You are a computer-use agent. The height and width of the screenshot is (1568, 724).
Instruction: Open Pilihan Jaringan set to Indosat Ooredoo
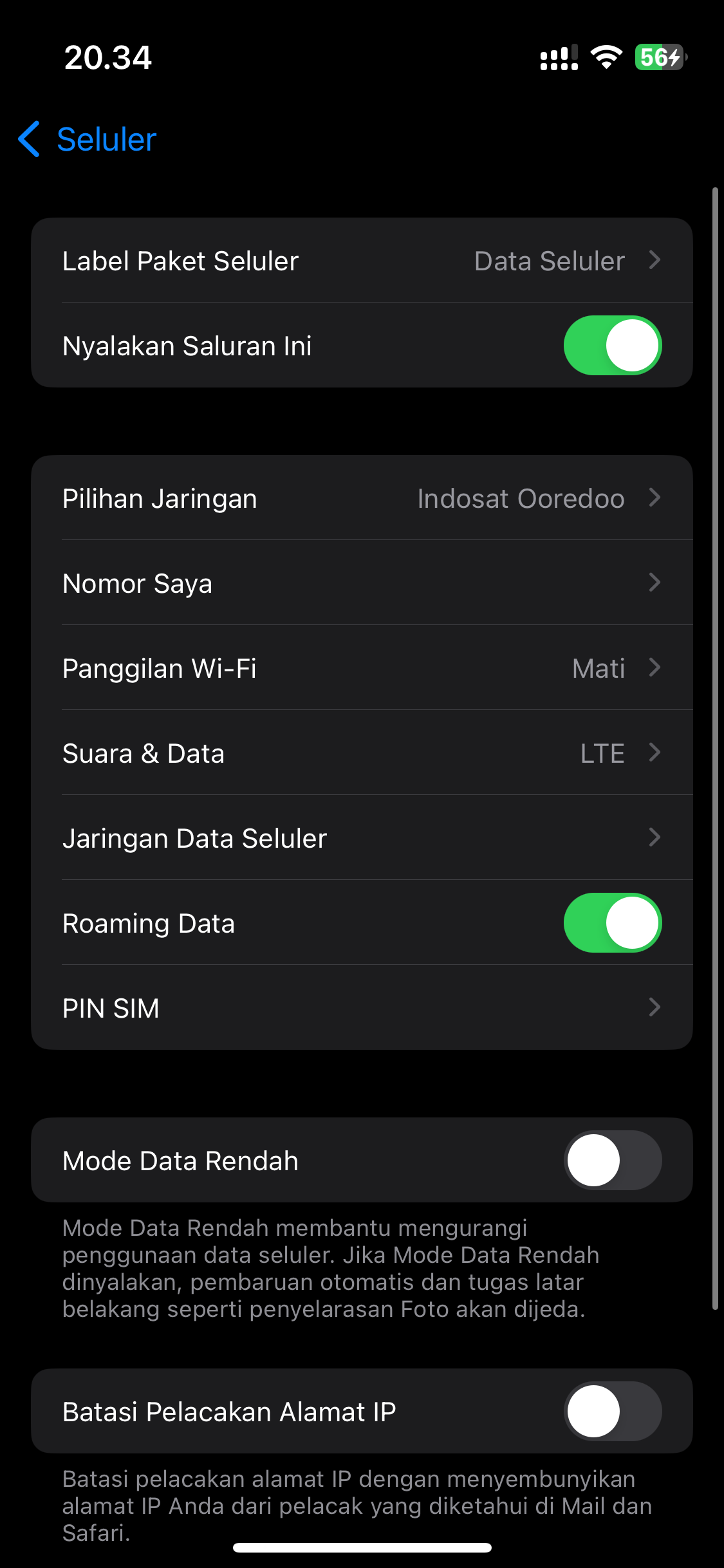click(362, 498)
